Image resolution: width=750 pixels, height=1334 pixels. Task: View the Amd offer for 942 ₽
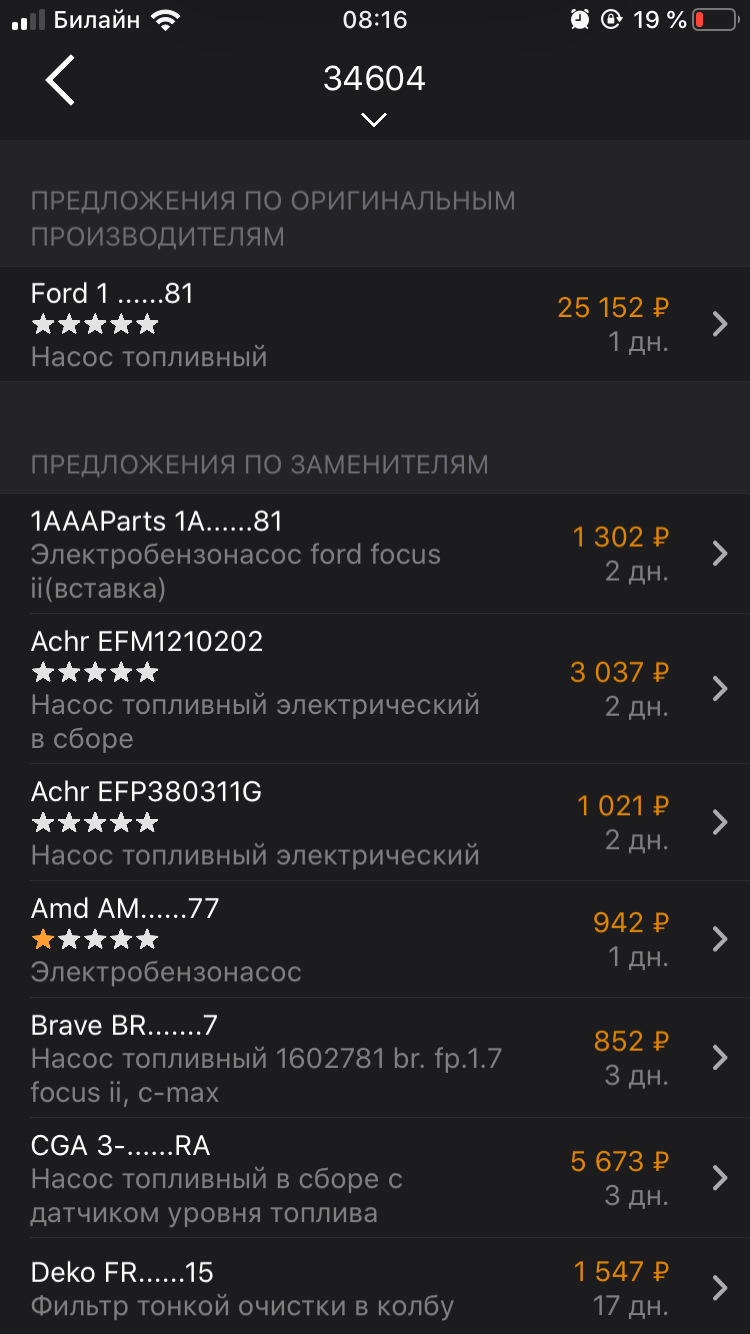coord(375,939)
